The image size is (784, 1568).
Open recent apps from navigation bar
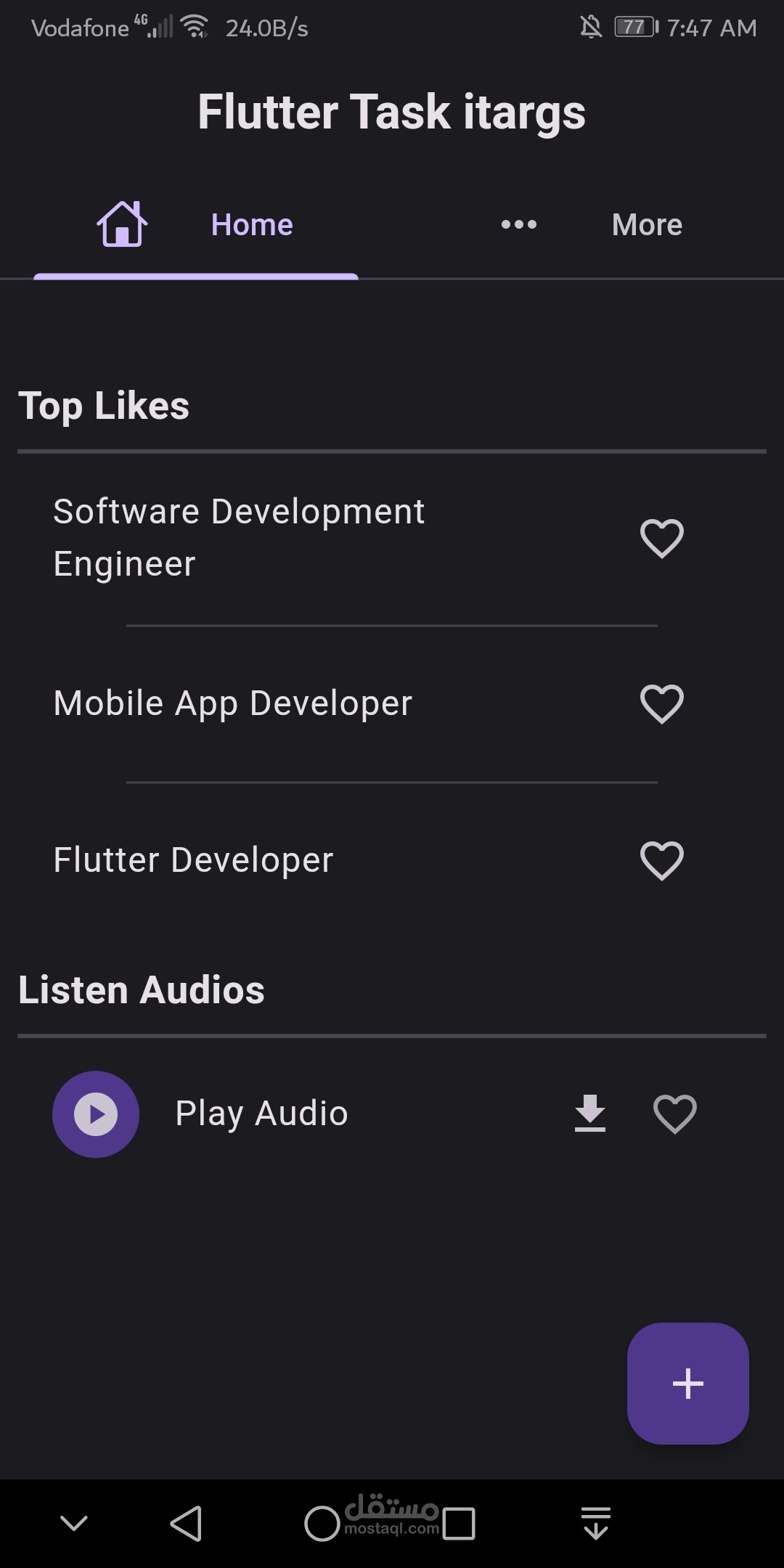pos(459,1523)
